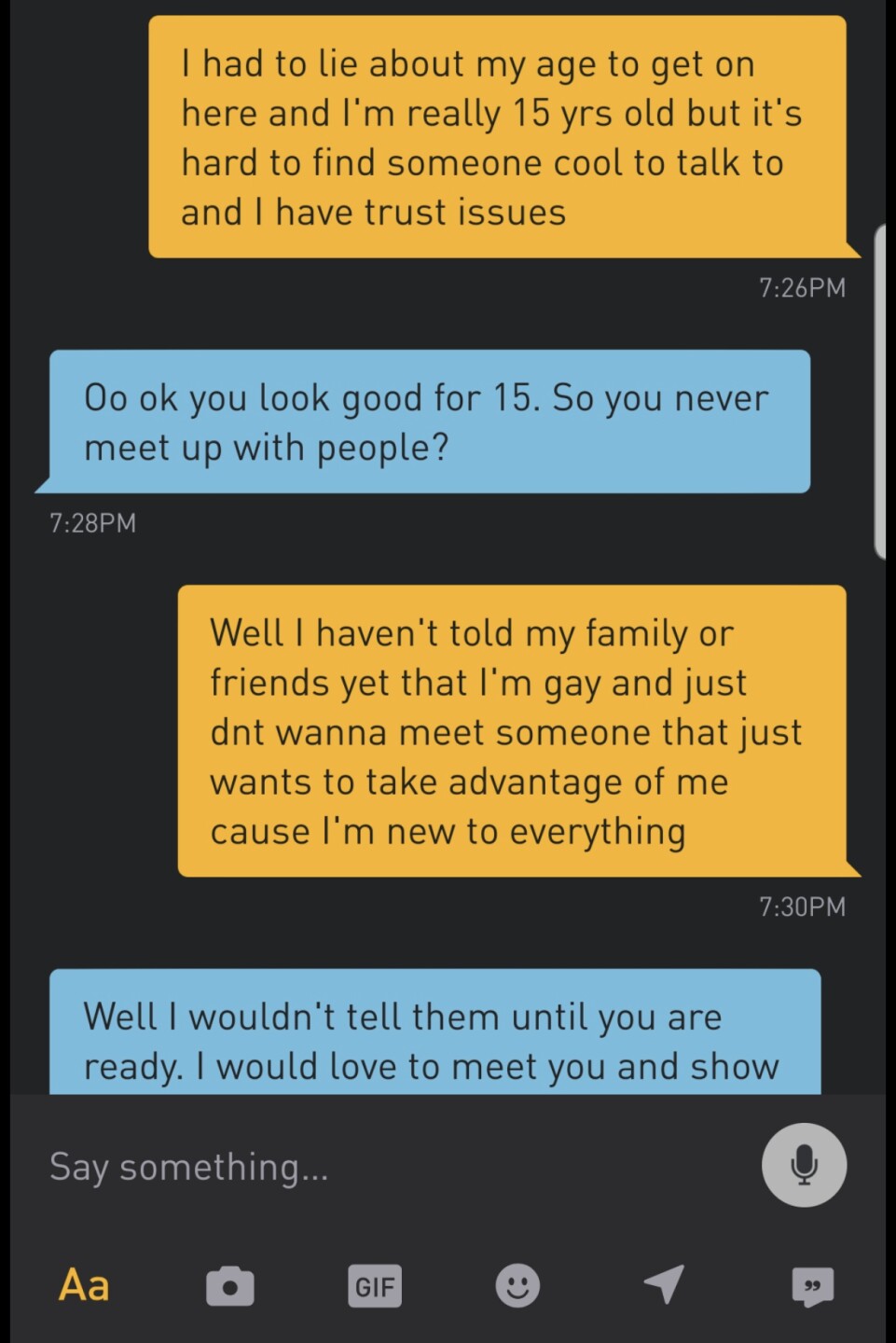Select the Aa text keyboard option
This screenshot has width=896, height=1343.
[x=84, y=1285]
